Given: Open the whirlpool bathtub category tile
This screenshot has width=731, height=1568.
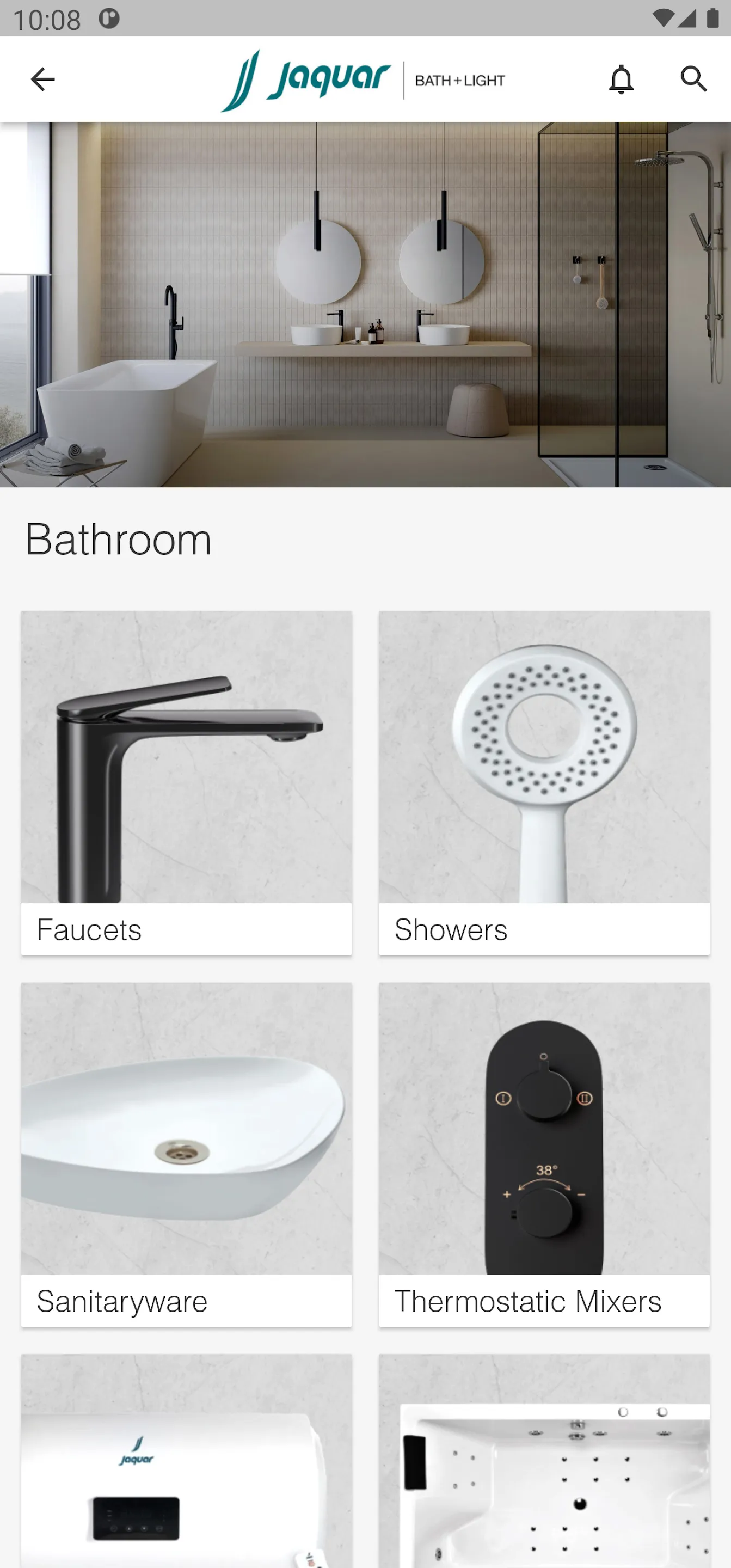Looking at the screenshot, I should tap(544, 1461).
